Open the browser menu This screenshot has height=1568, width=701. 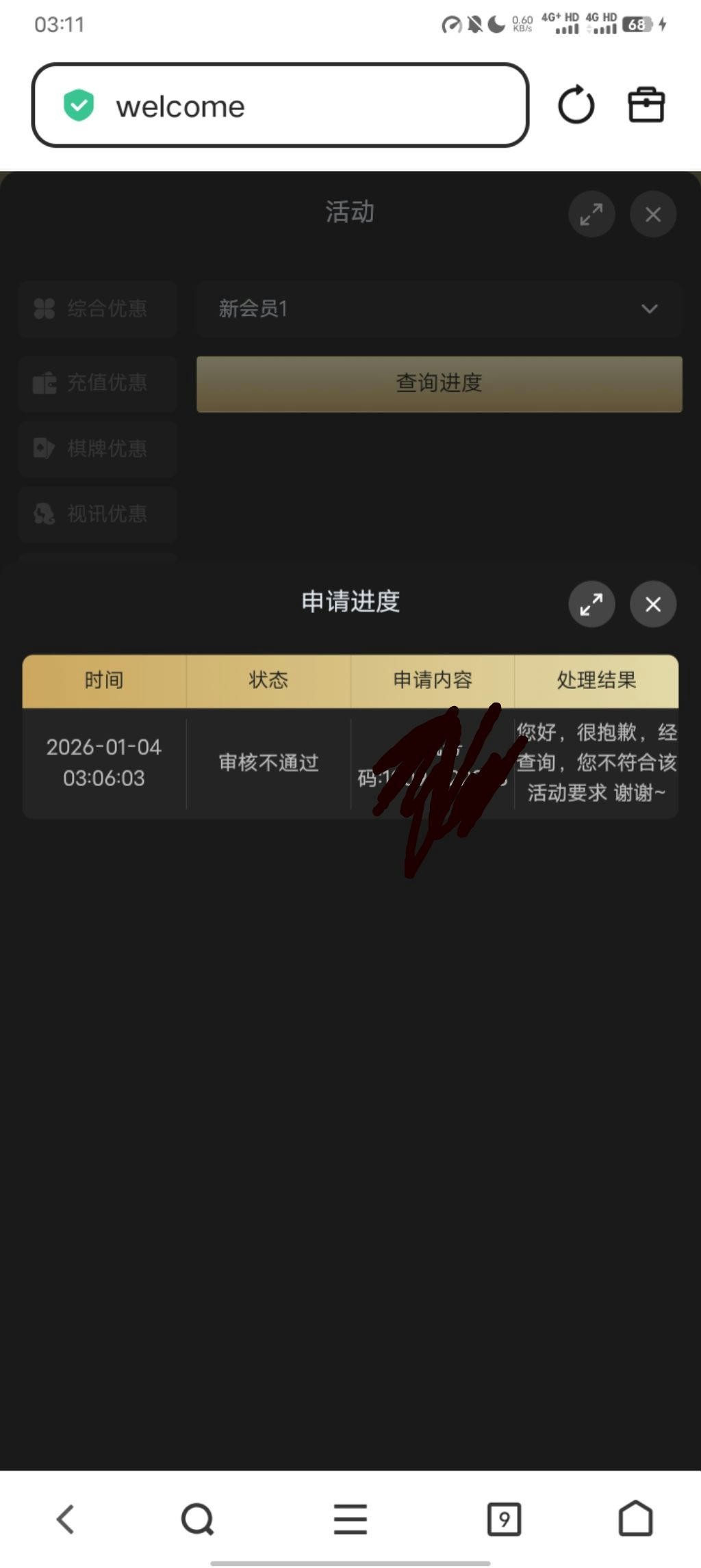click(x=350, y=1519)
